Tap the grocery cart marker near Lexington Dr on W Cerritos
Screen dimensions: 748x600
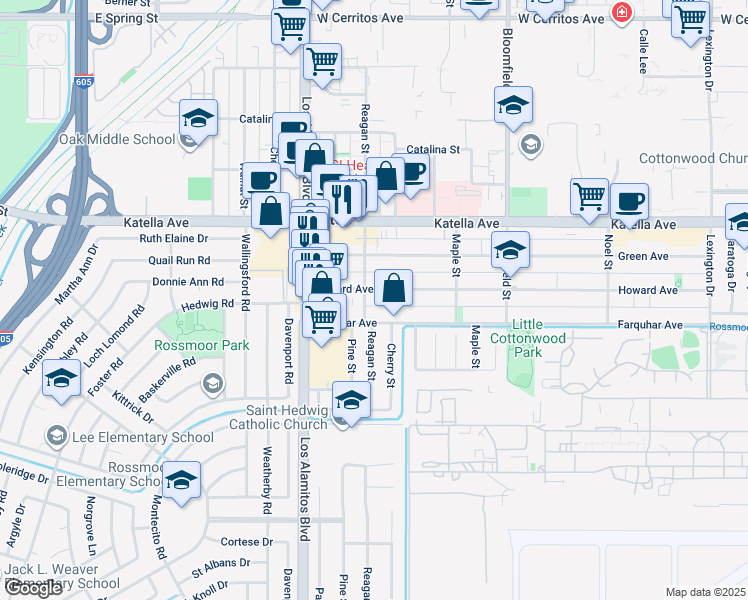pyautogui.click(x=690, y=20)
